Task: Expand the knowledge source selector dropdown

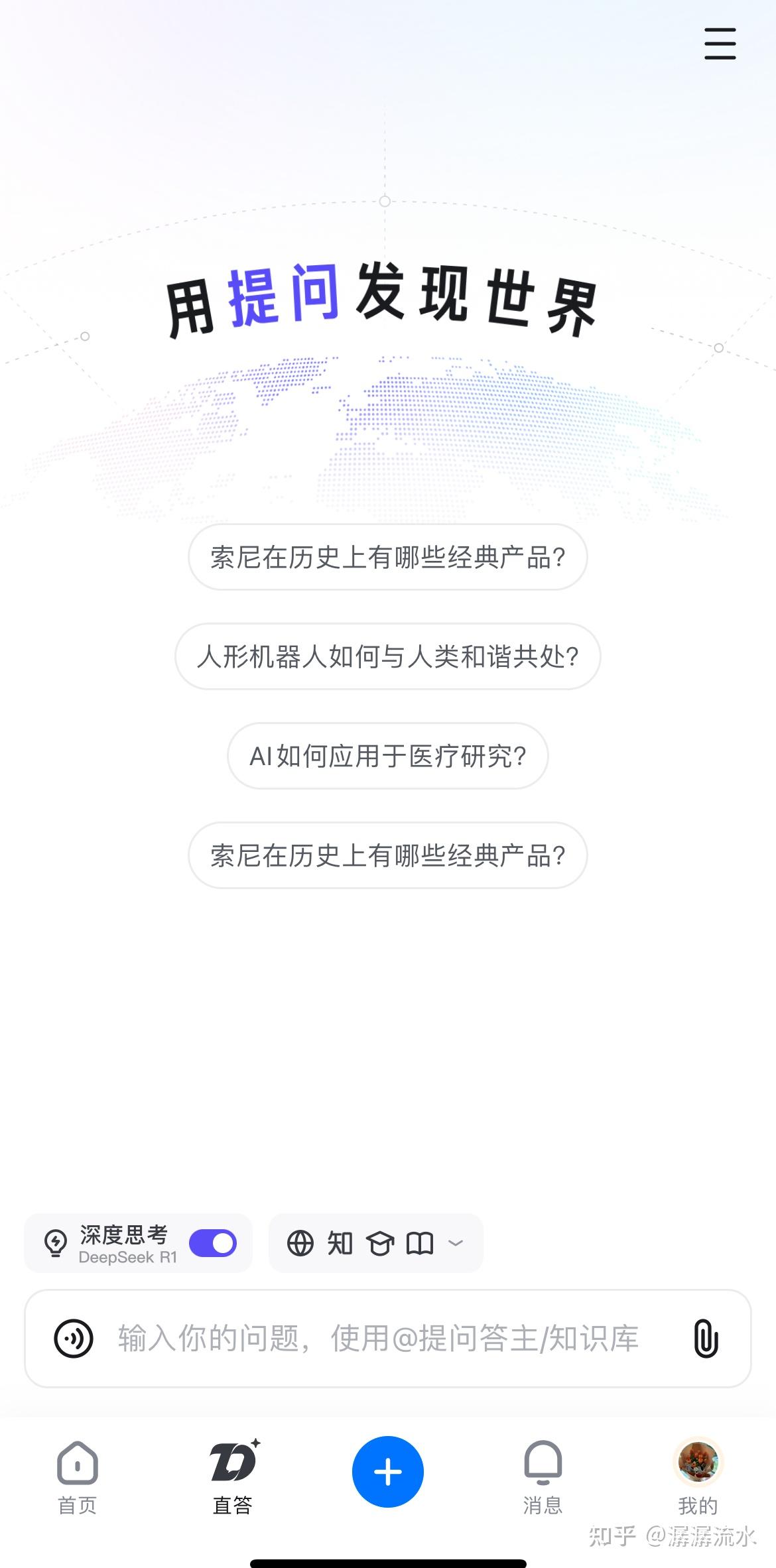Action: point(455,1243)
